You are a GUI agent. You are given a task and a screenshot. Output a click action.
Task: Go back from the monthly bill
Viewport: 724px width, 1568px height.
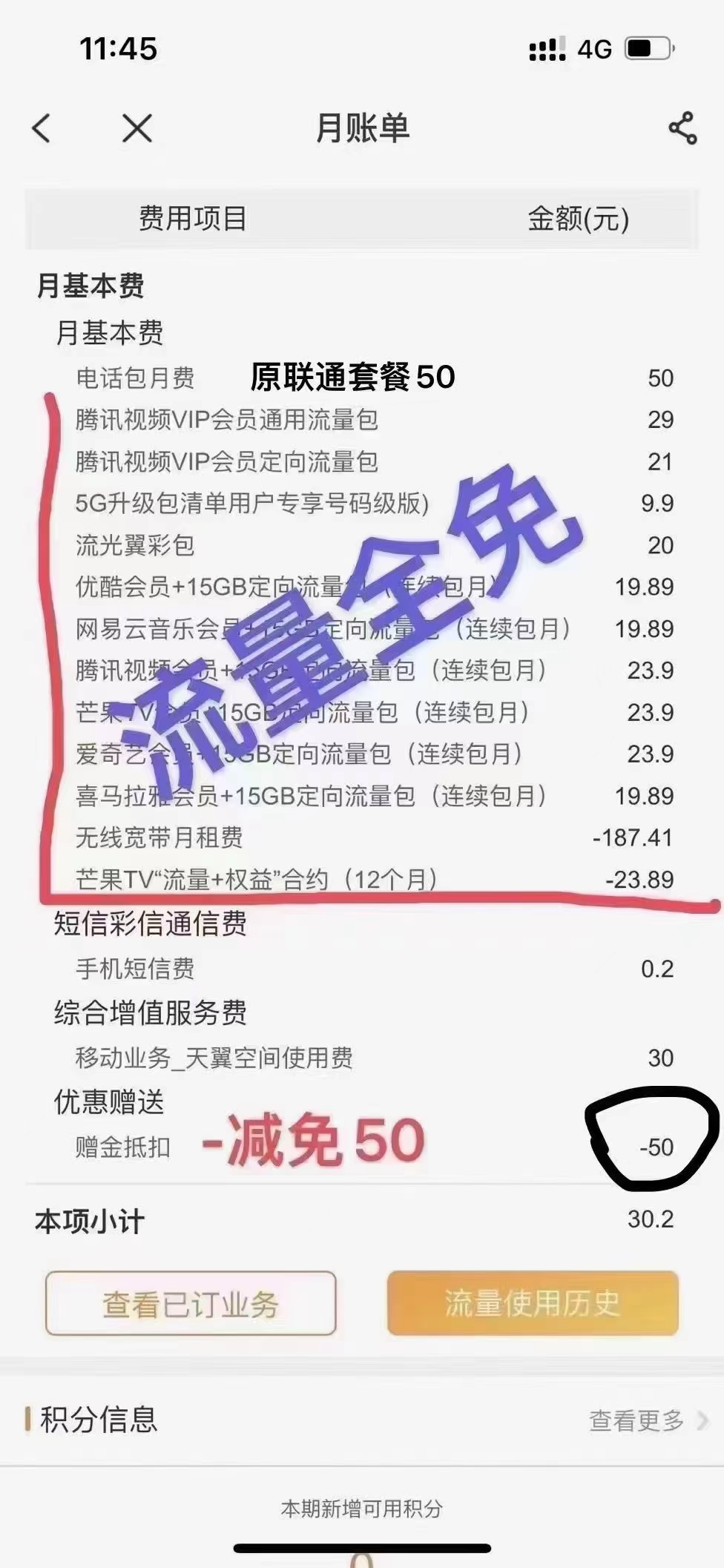pos(42,128)
